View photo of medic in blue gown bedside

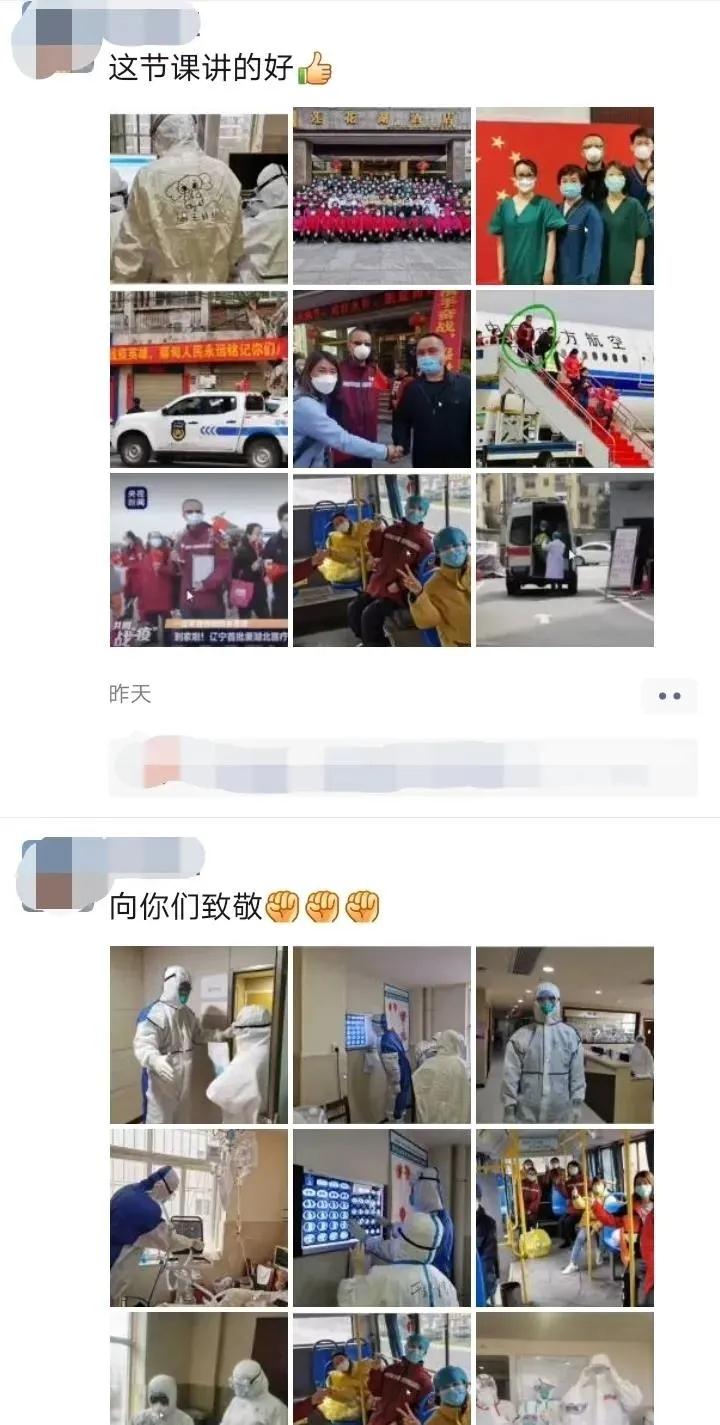pyautogui.click(x=198, y=1218)
